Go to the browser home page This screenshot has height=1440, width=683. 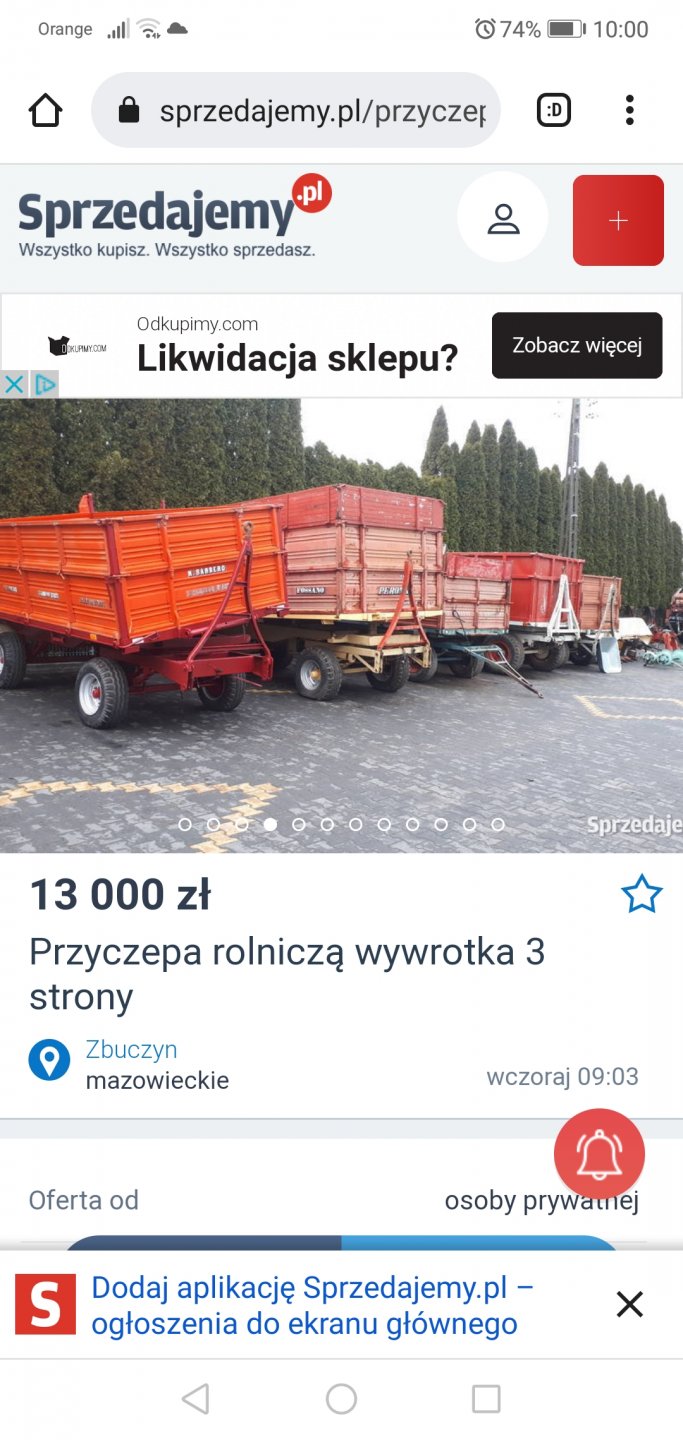point(46,110)
